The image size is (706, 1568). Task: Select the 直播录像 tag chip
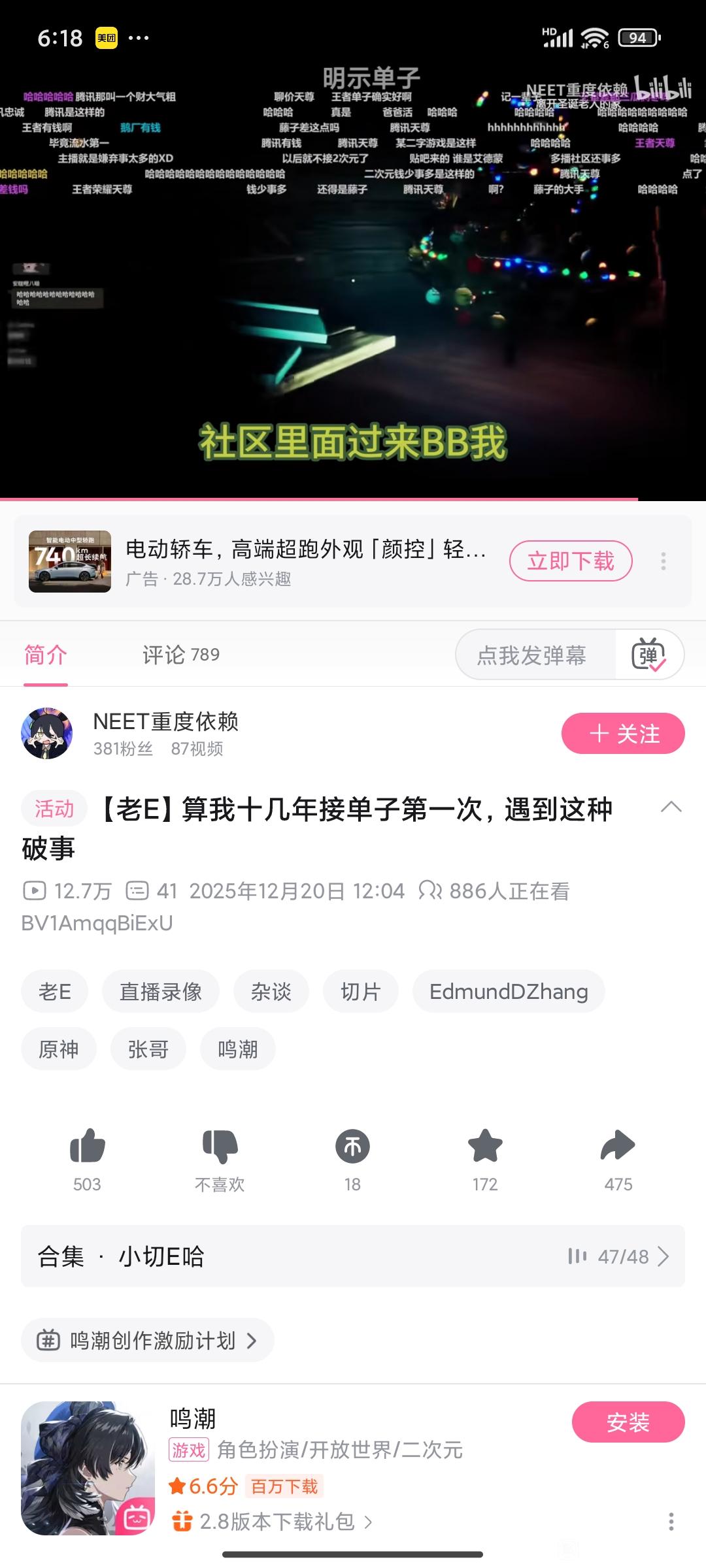[161, 992]
